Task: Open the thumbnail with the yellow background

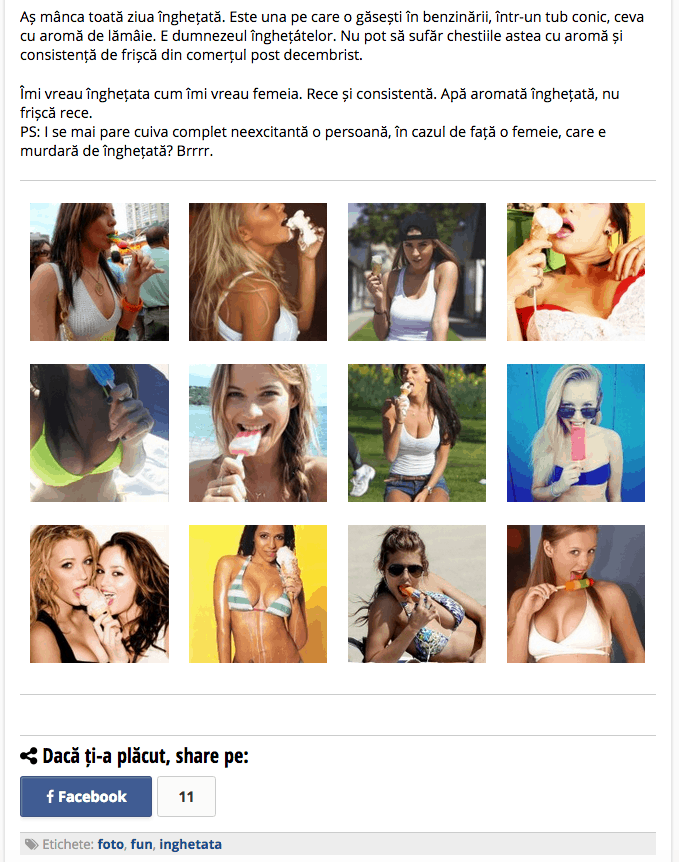Action: pyautogui.click(x=258, y=593)
